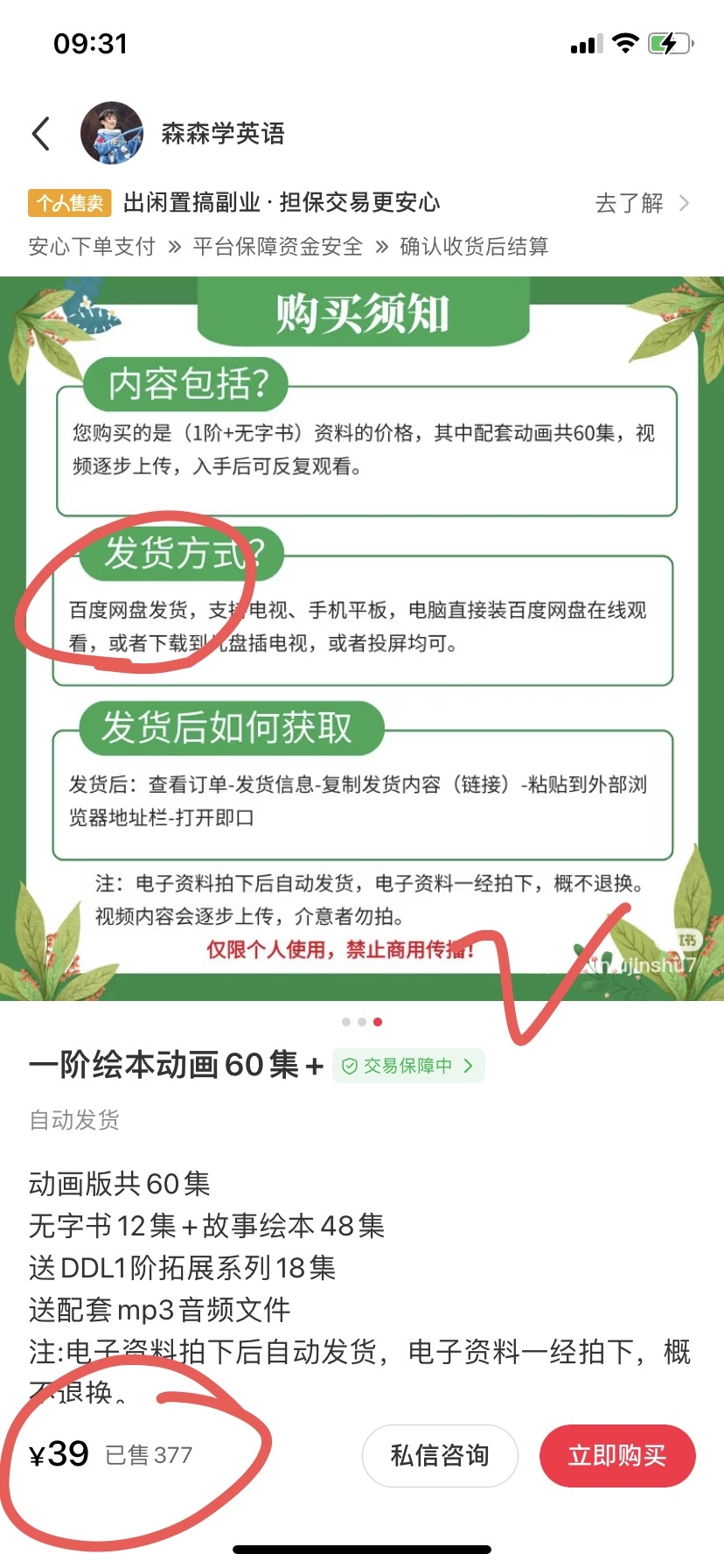Tap 去了解 to learn about guaranteed trade
This screenshot has height=1568, width=724.
(643, 203)
